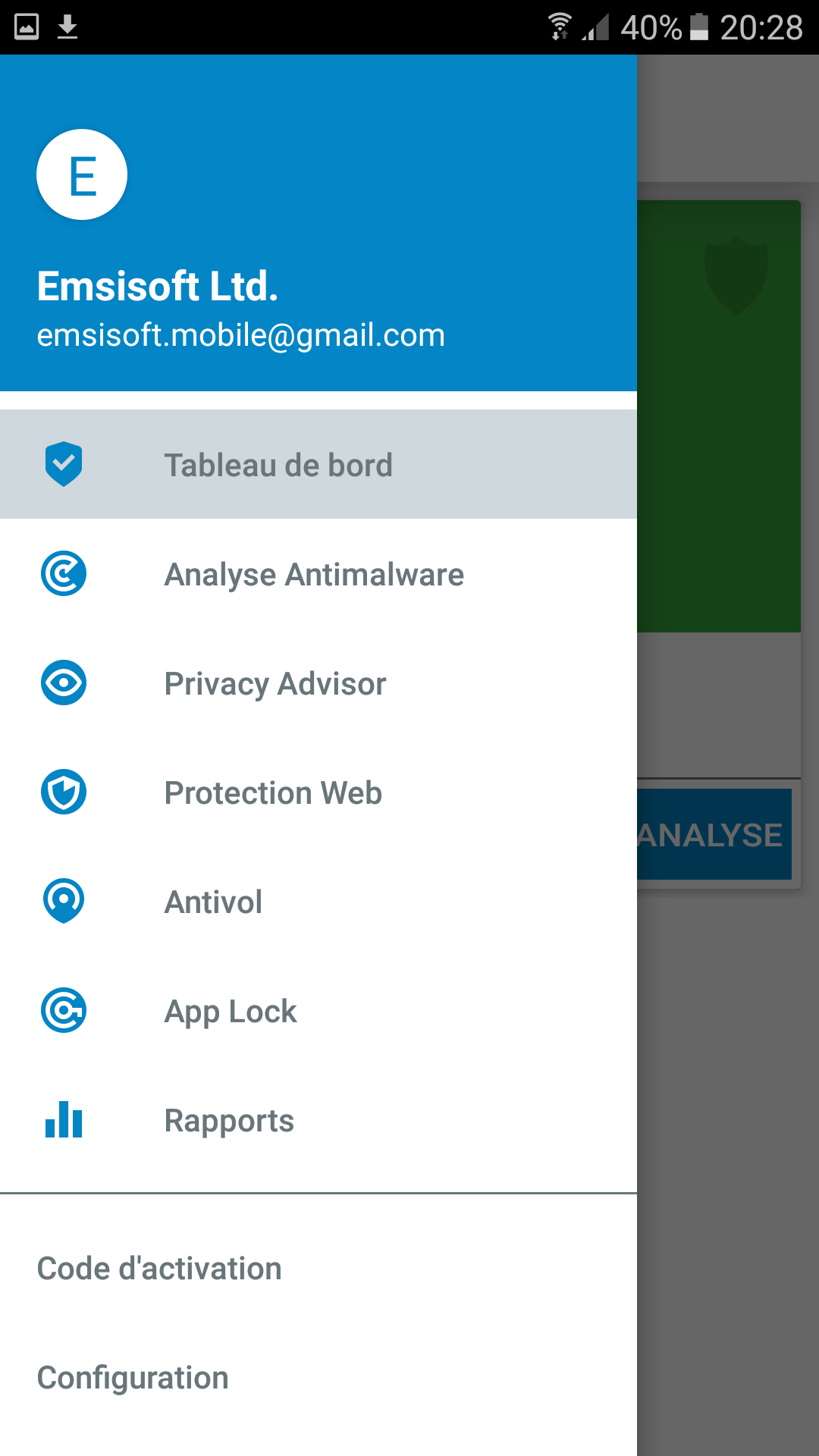This screenshot has width=819, height=1456.
Task: Open the Antivol feature
Action: pos(318,901)
